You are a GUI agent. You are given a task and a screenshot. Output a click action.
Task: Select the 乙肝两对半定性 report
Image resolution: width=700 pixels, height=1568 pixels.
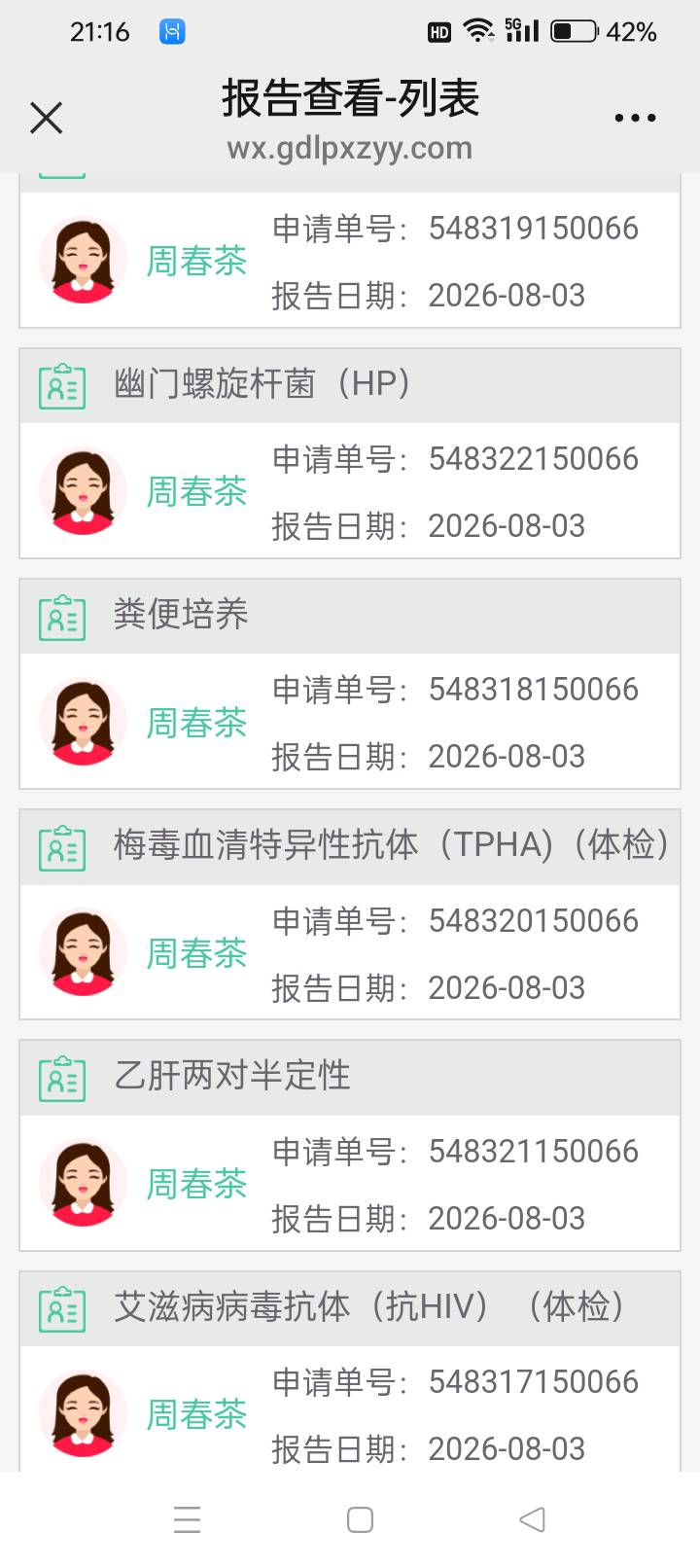350,1146
